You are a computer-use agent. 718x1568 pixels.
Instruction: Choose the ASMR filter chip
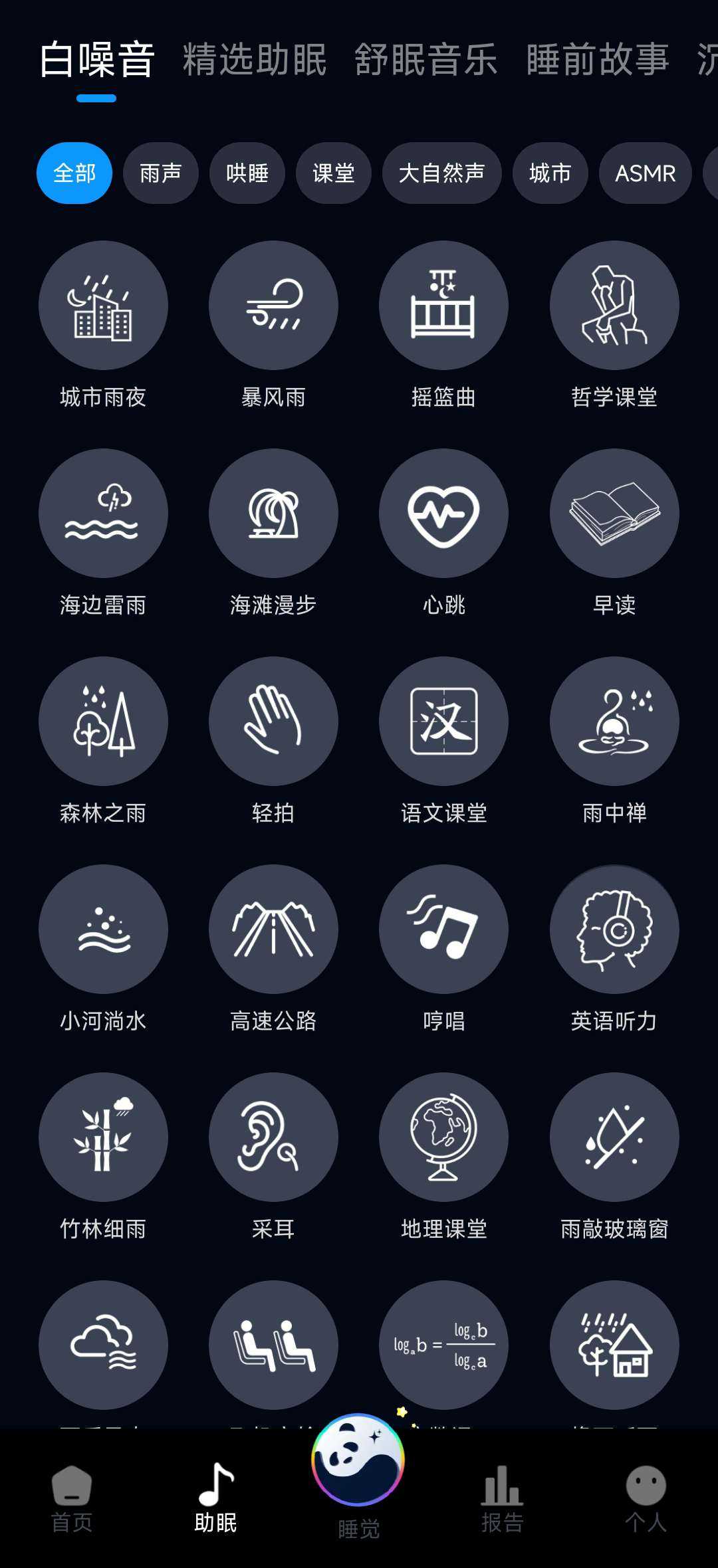click(645, 173)
